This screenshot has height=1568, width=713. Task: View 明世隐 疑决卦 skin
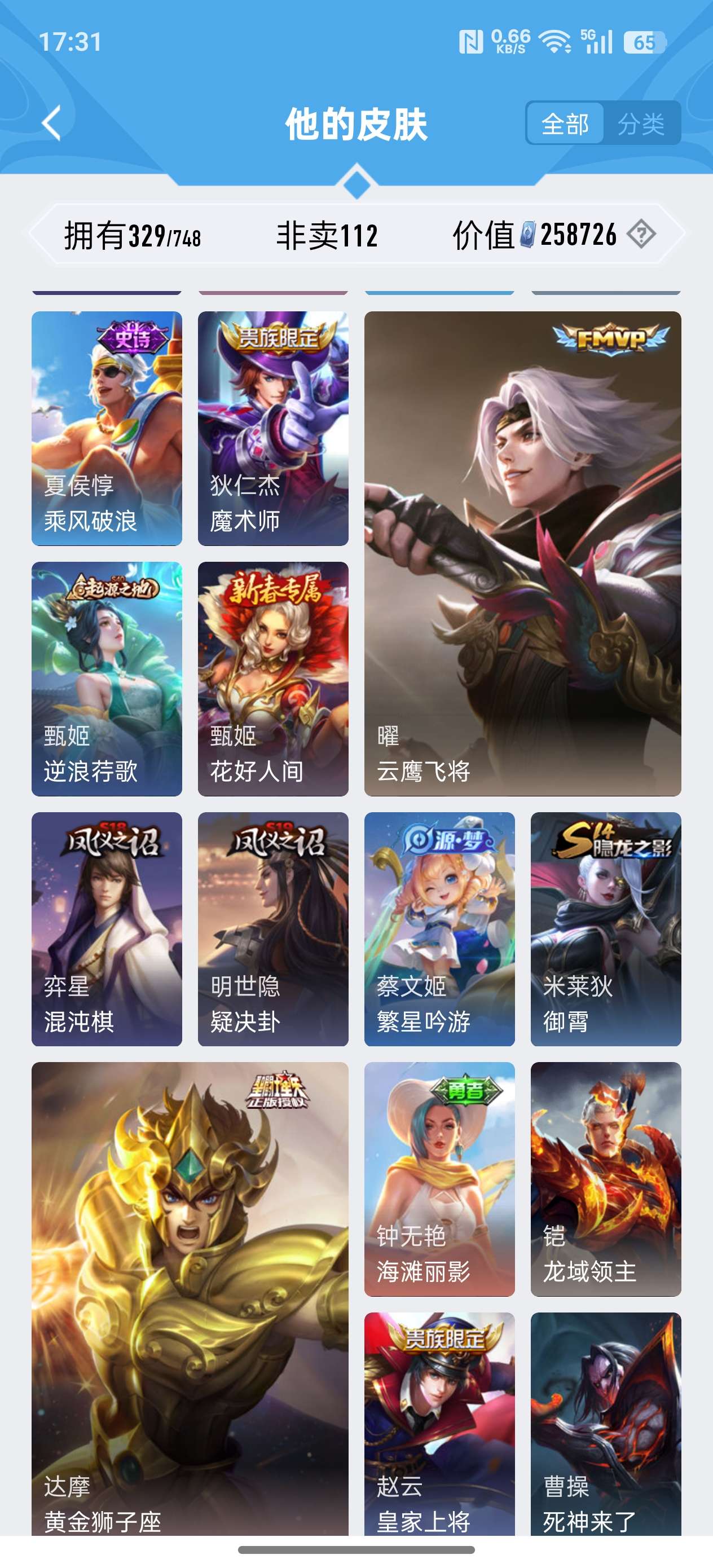click(273, 928)
